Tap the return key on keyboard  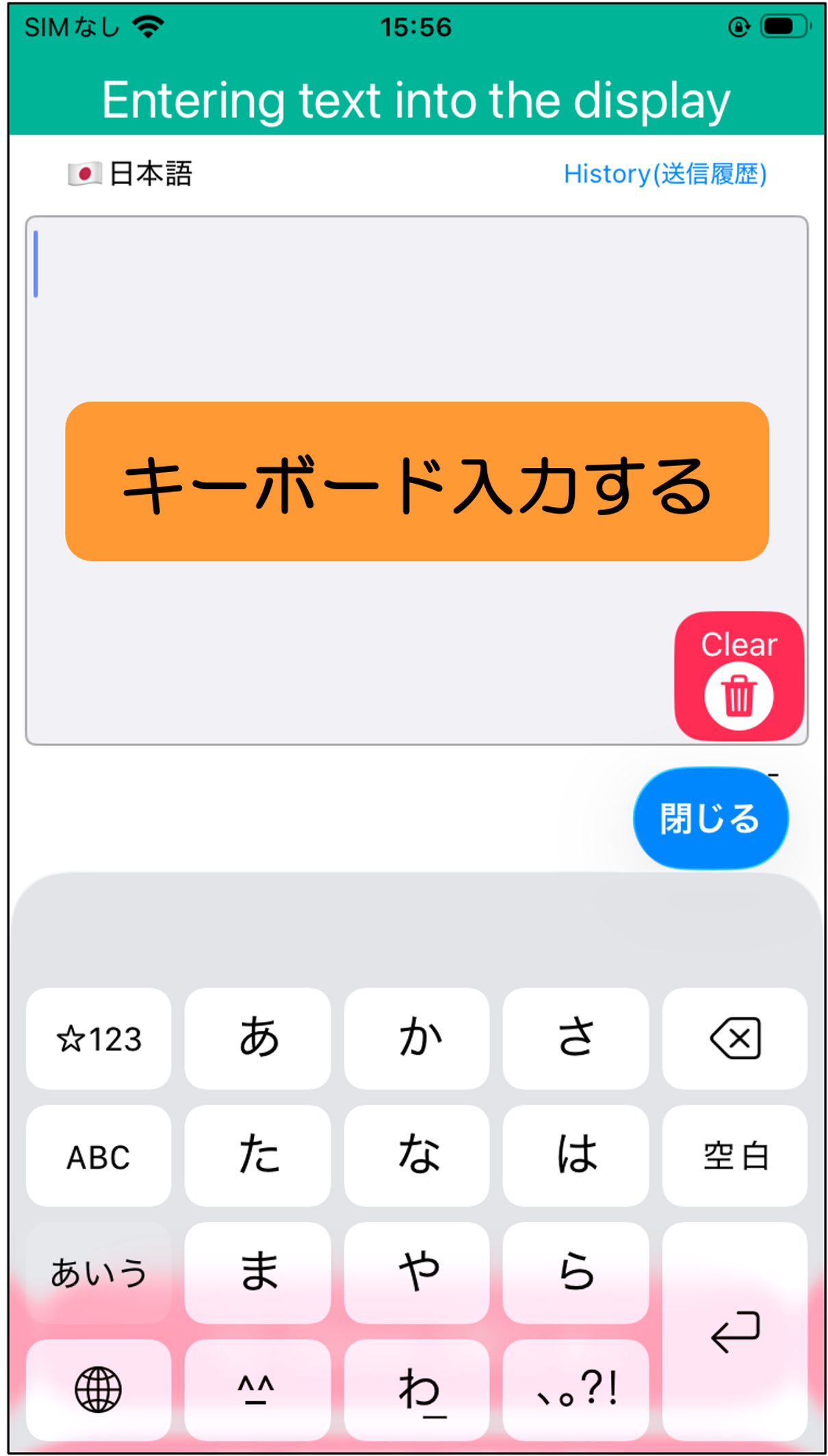click(x=734, y=1331)
